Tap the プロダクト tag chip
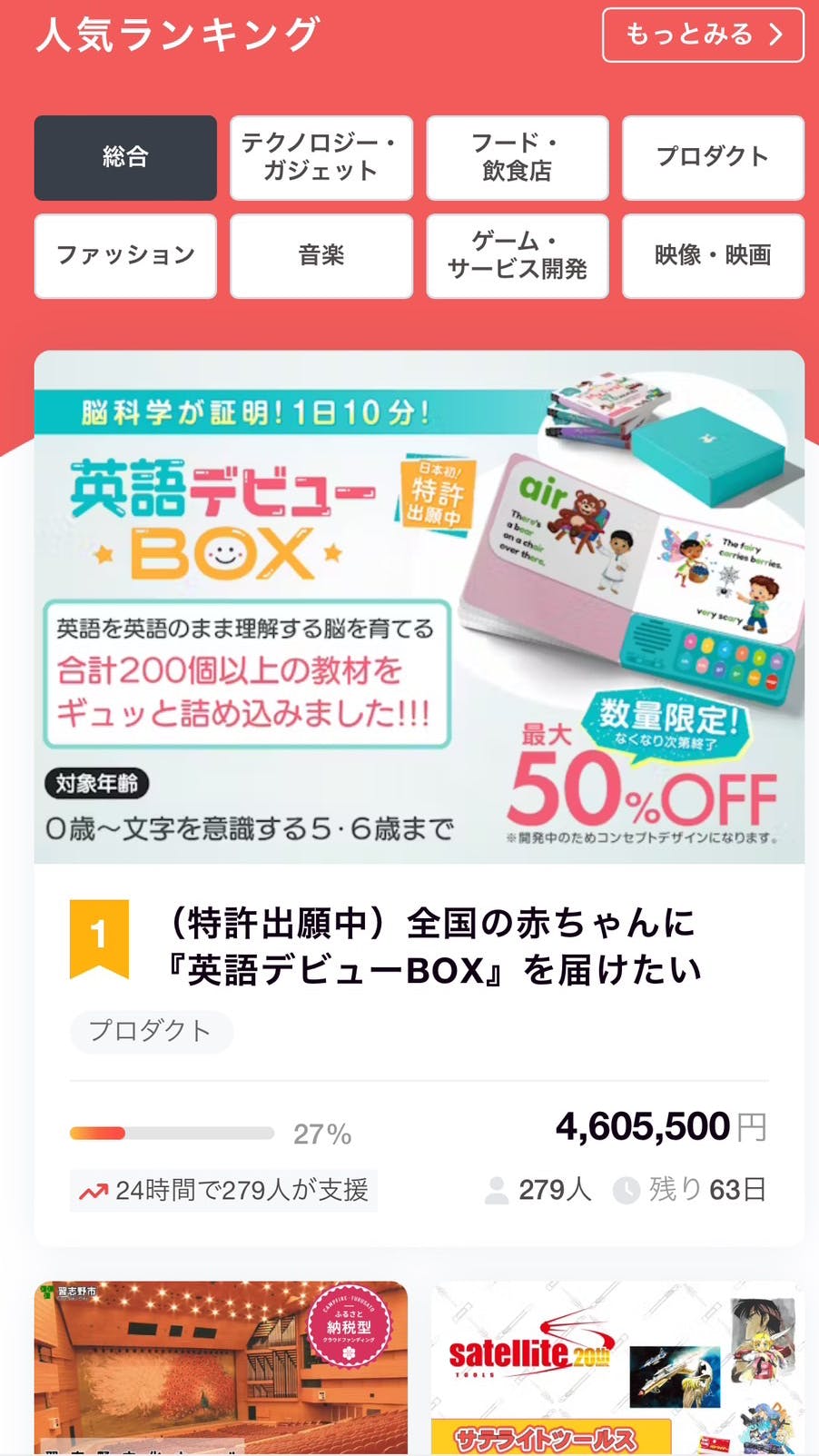Screen dimensions: 819x1456 point(151,1031)
